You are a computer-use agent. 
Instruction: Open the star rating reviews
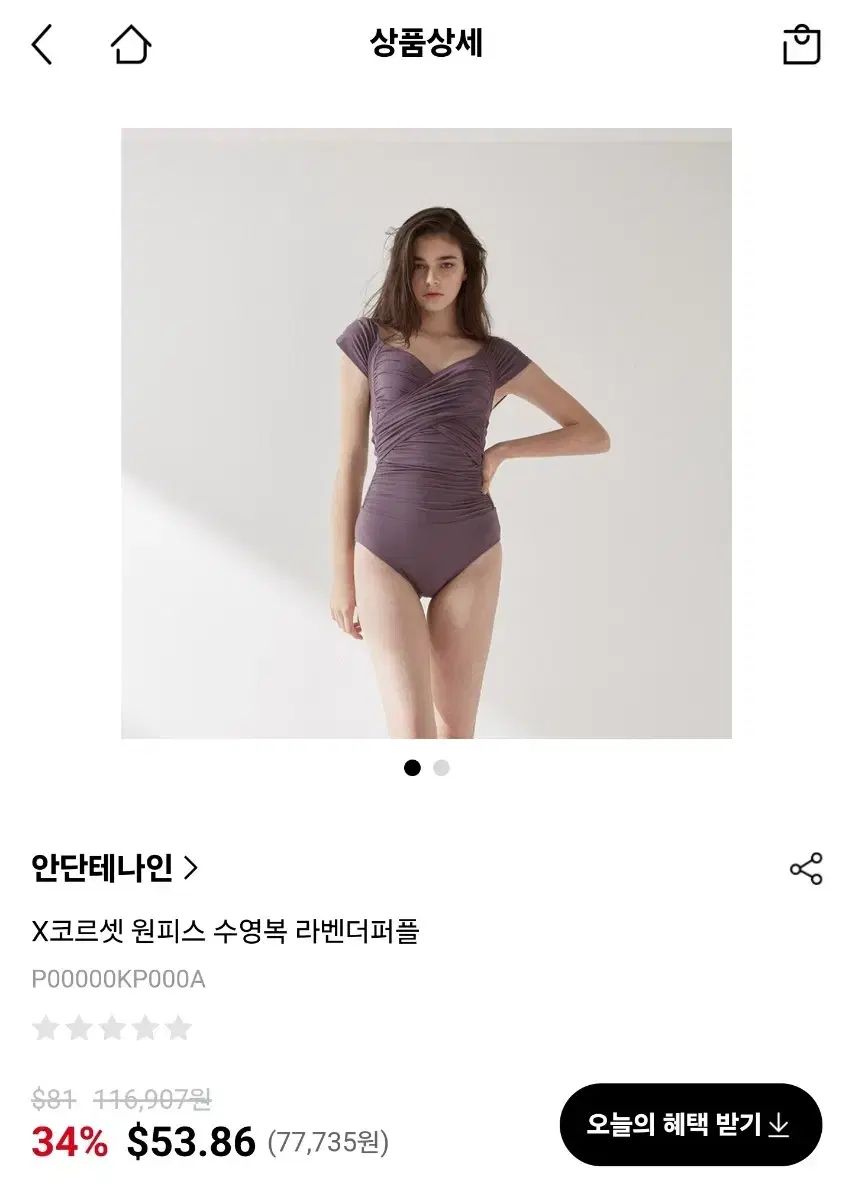[111, 1028]
